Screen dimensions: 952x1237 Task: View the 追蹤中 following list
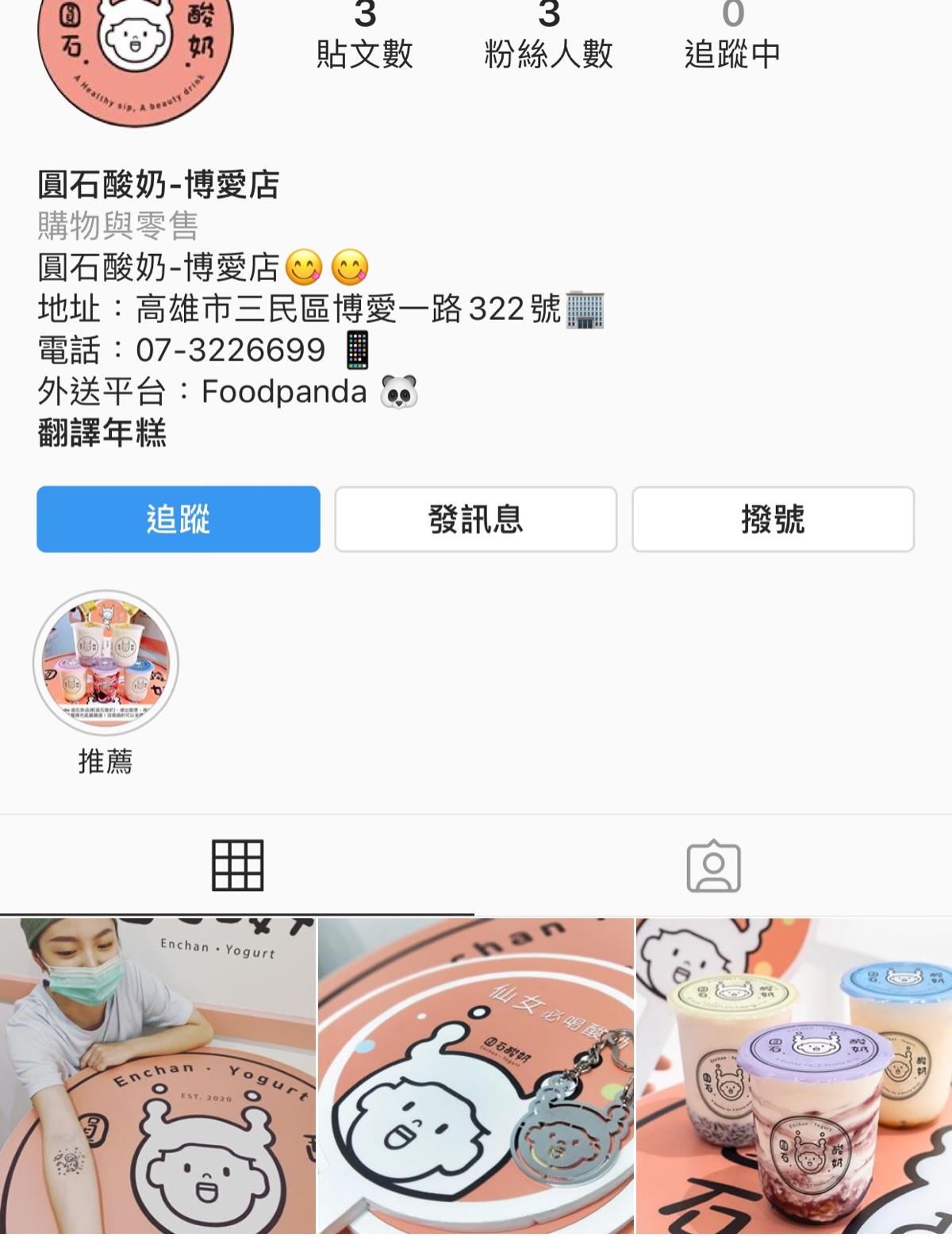click(x=732, y=36)
